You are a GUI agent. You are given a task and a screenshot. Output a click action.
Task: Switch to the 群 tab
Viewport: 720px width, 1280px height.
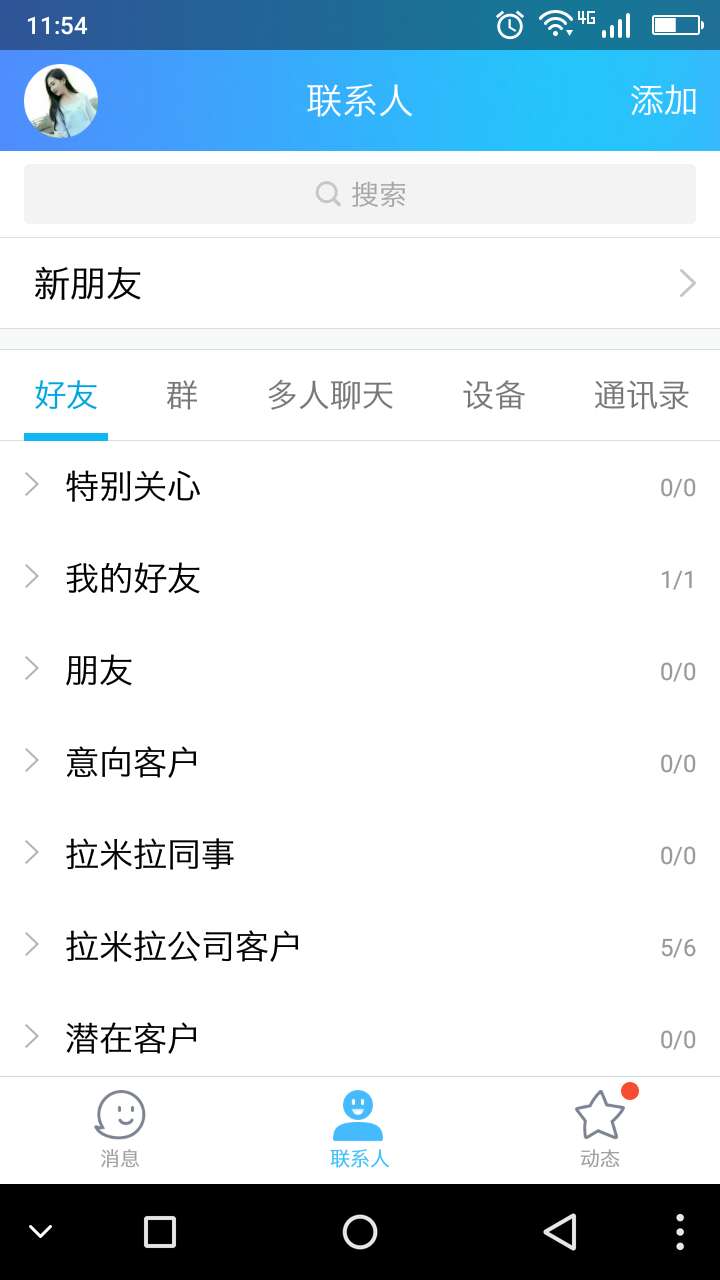click(x=180, y=396)
